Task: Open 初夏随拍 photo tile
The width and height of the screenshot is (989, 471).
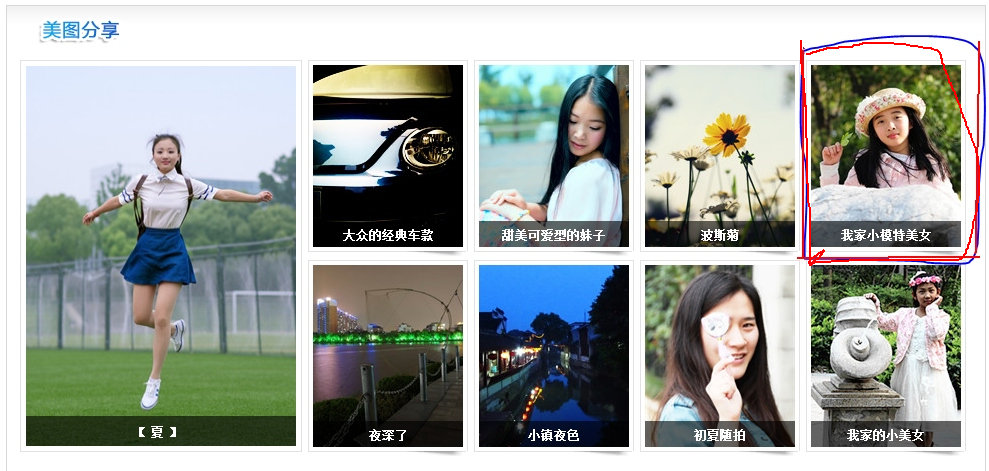Action: point(719,355)
